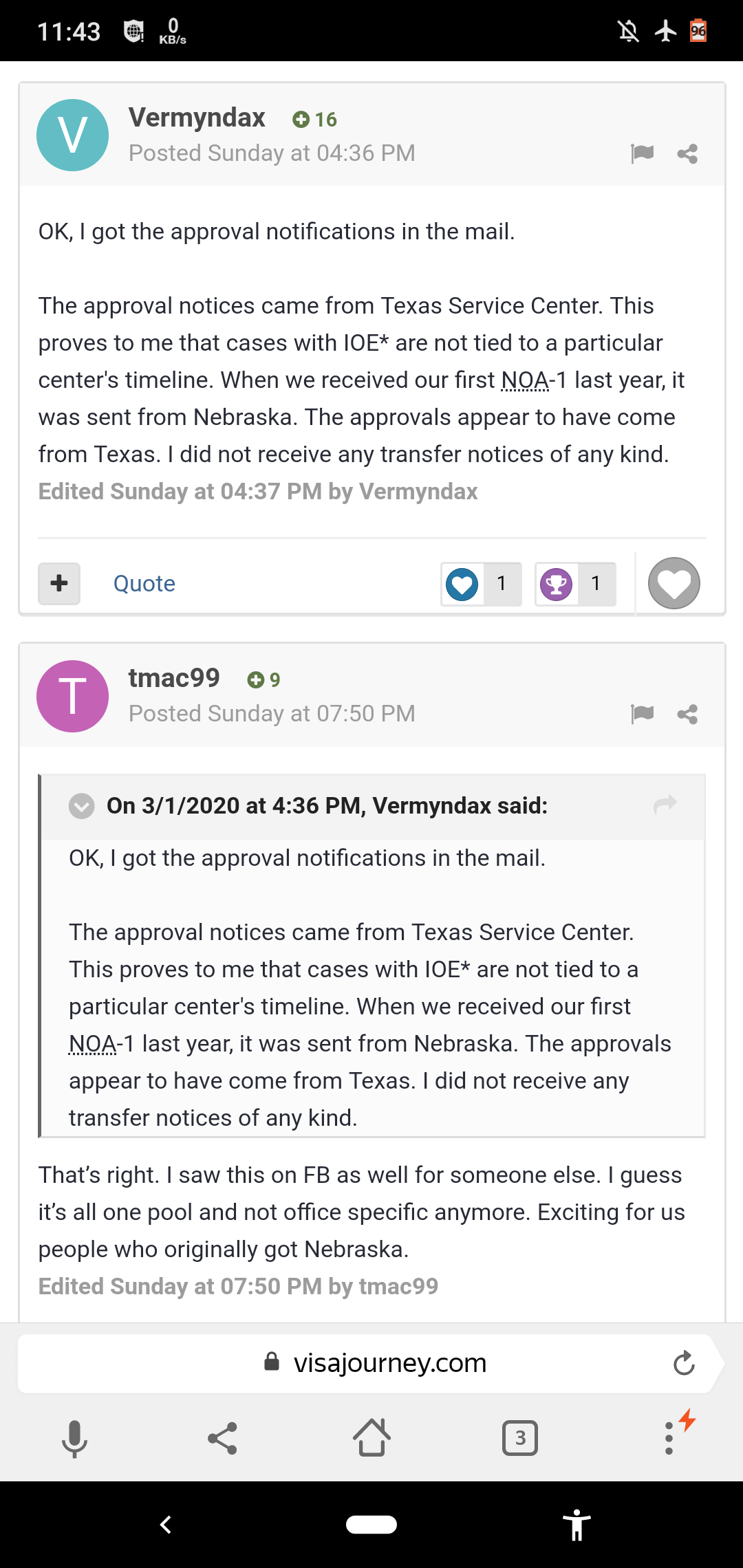743x1568 pixels.
Task: Collapse the quoted Vermyndax message
Action: 82,806
